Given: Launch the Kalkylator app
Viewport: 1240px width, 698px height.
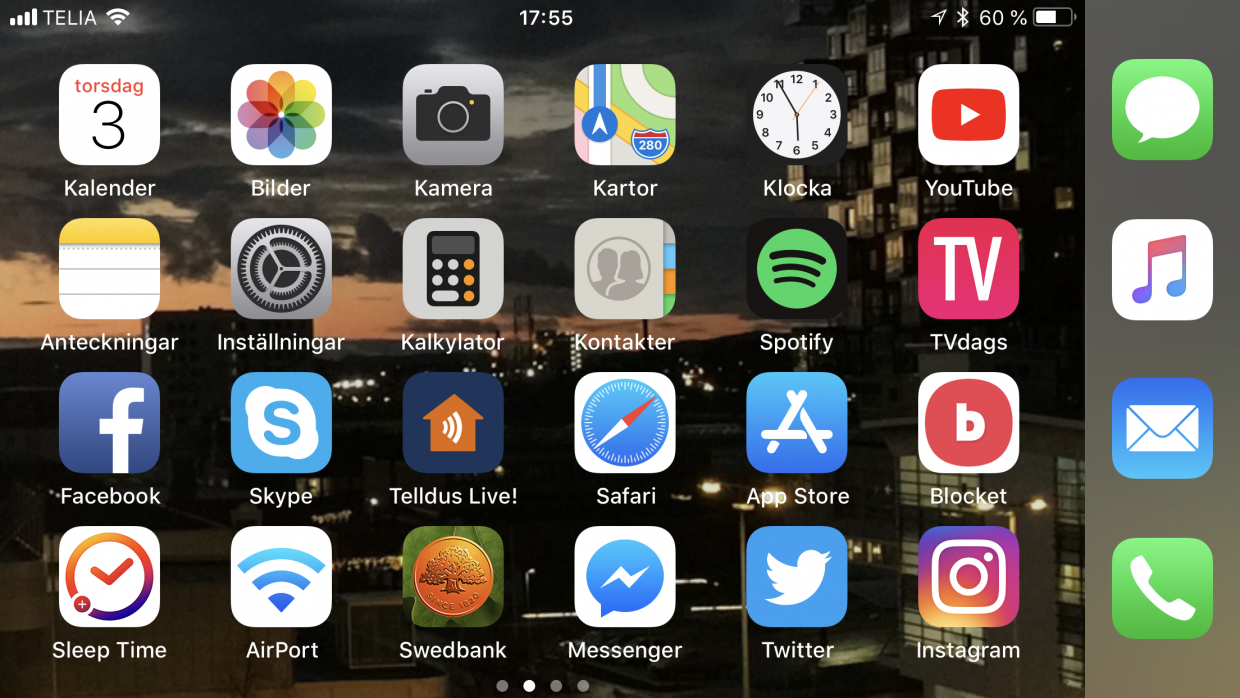Looking at the screenshot, I should click(x=453, y=269).
